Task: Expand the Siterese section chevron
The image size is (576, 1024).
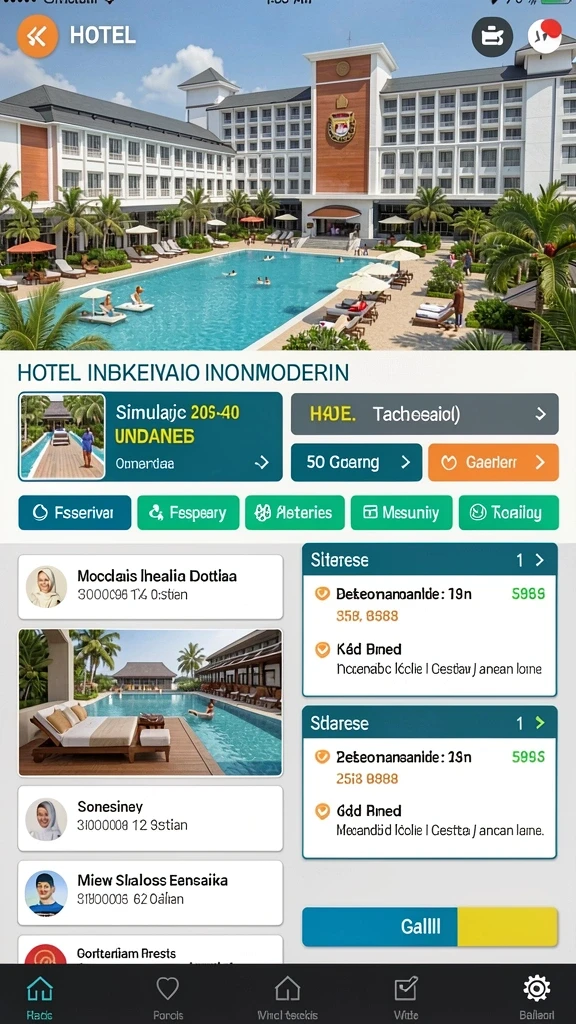Action: [539, 560]
